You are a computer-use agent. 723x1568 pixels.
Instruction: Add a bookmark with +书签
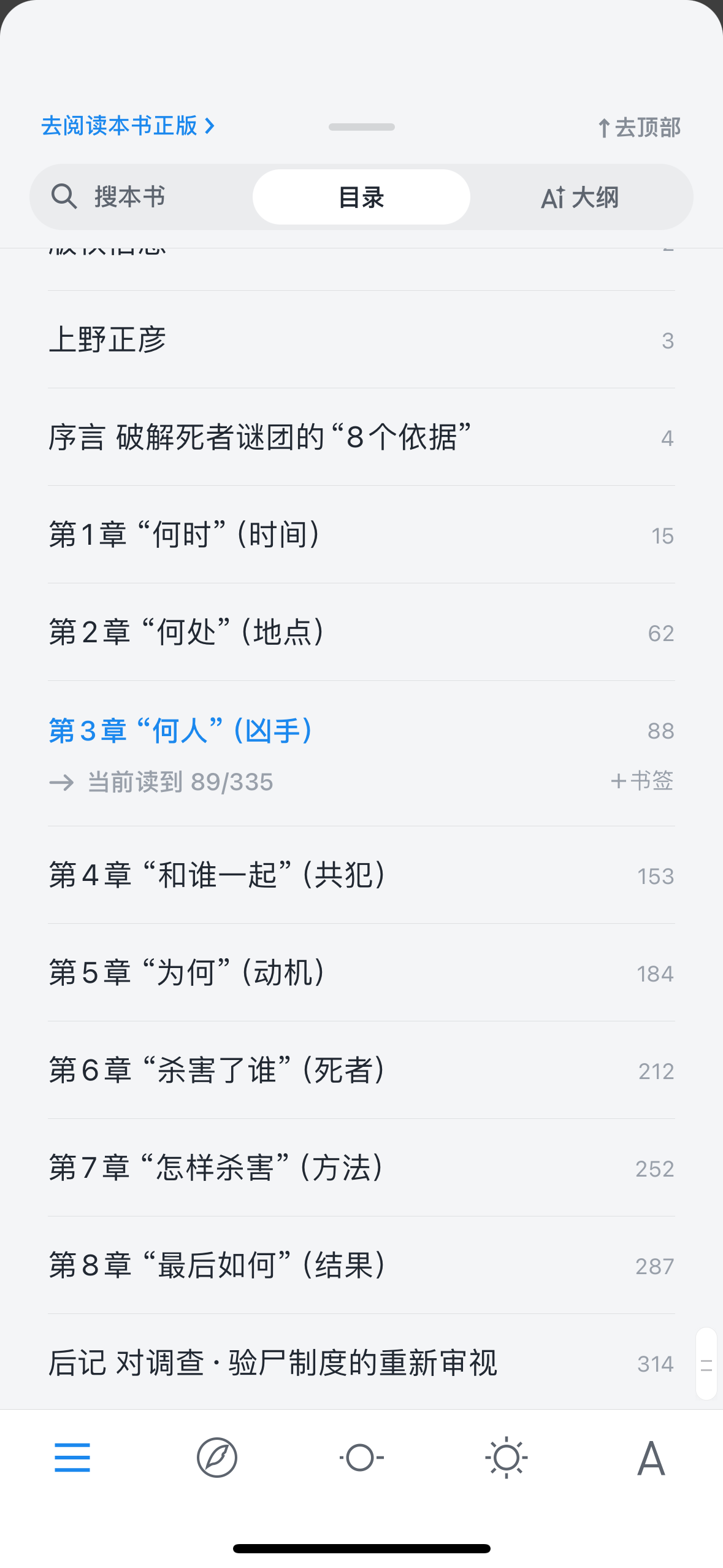click(642, 781)
